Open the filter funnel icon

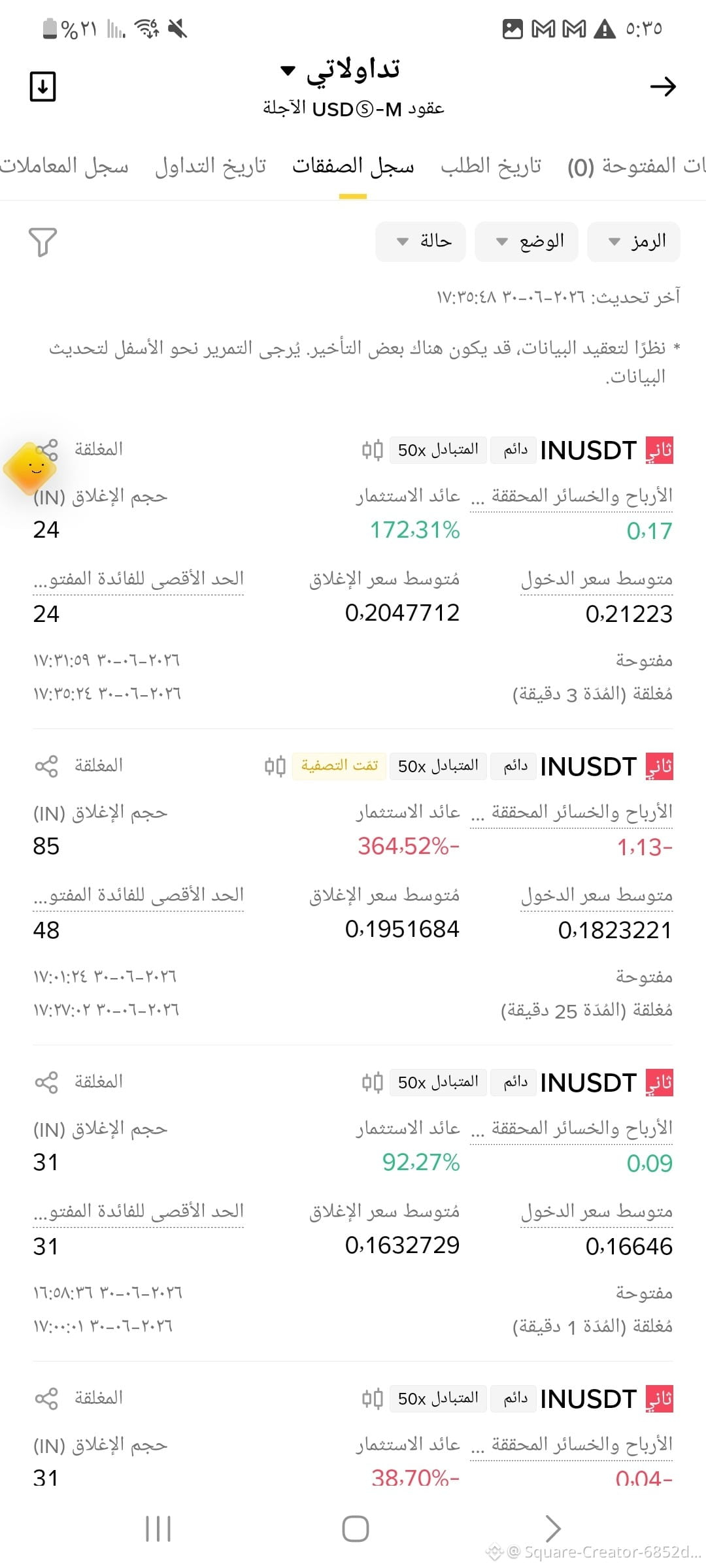click(43, 242)
